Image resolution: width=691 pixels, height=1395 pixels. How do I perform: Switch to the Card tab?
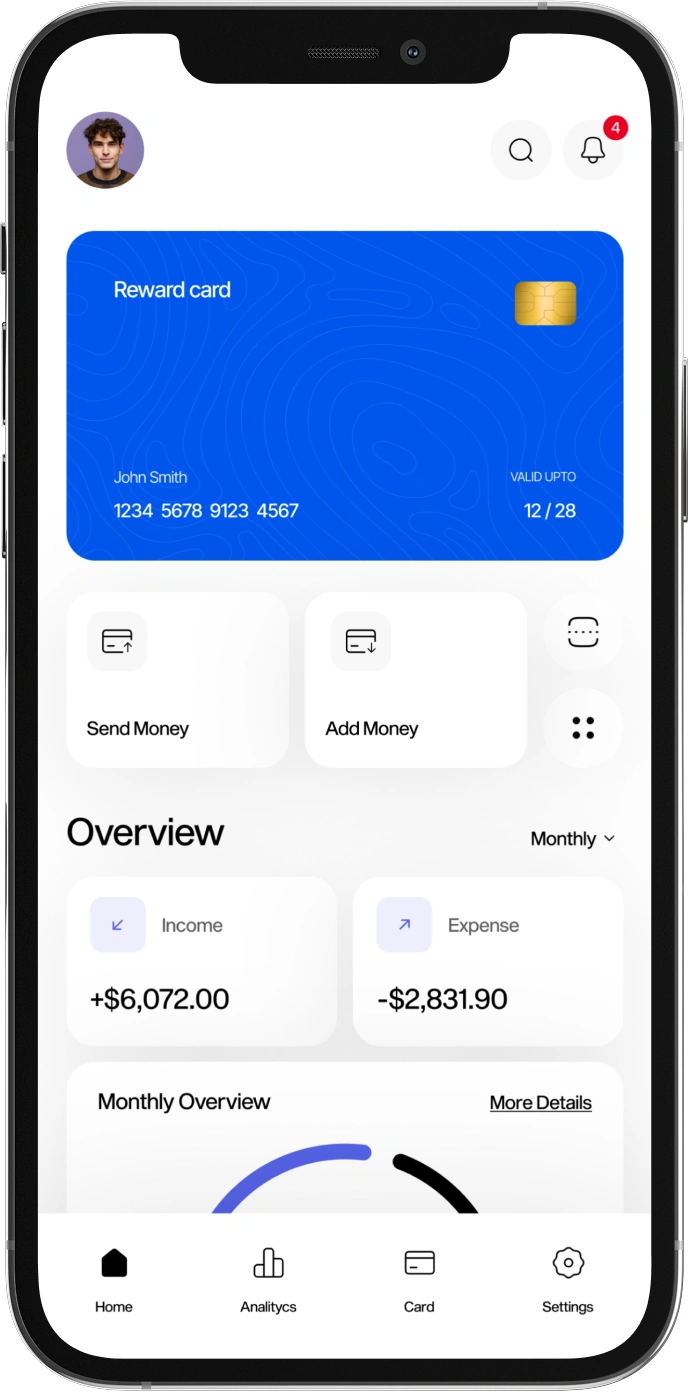point(419,1279)
